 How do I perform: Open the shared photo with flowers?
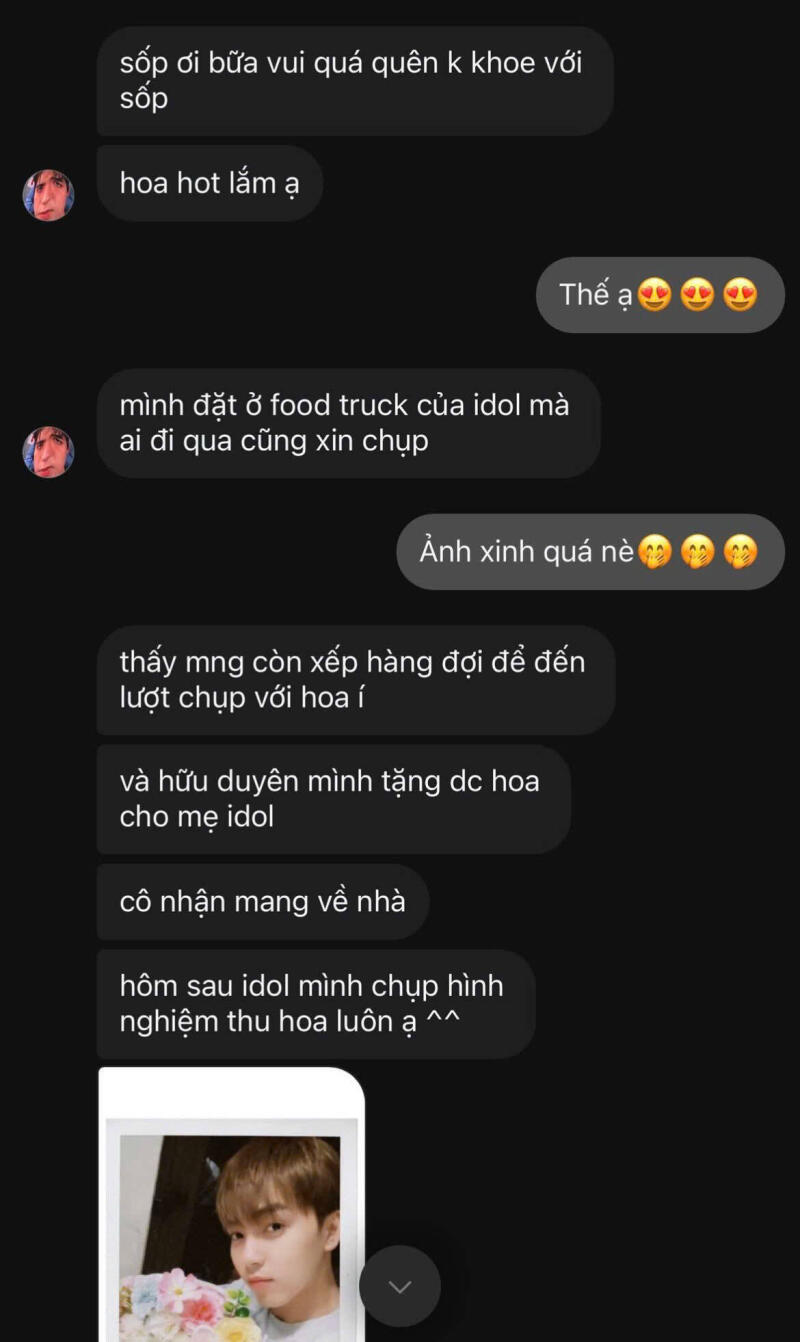tap(231, 1205)
